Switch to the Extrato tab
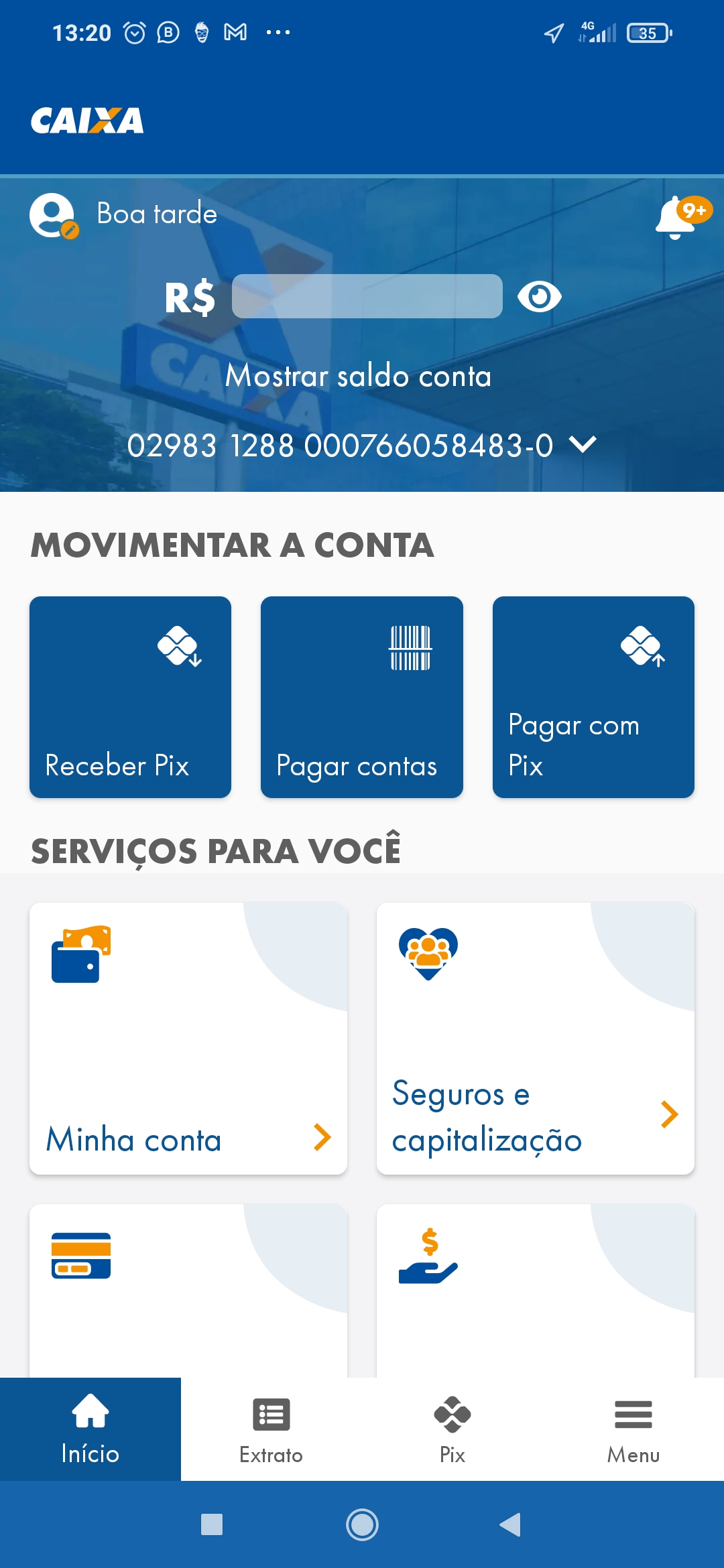This screenshot has height=1568, width=724. pyautogui.click(x=271, y=1429)
